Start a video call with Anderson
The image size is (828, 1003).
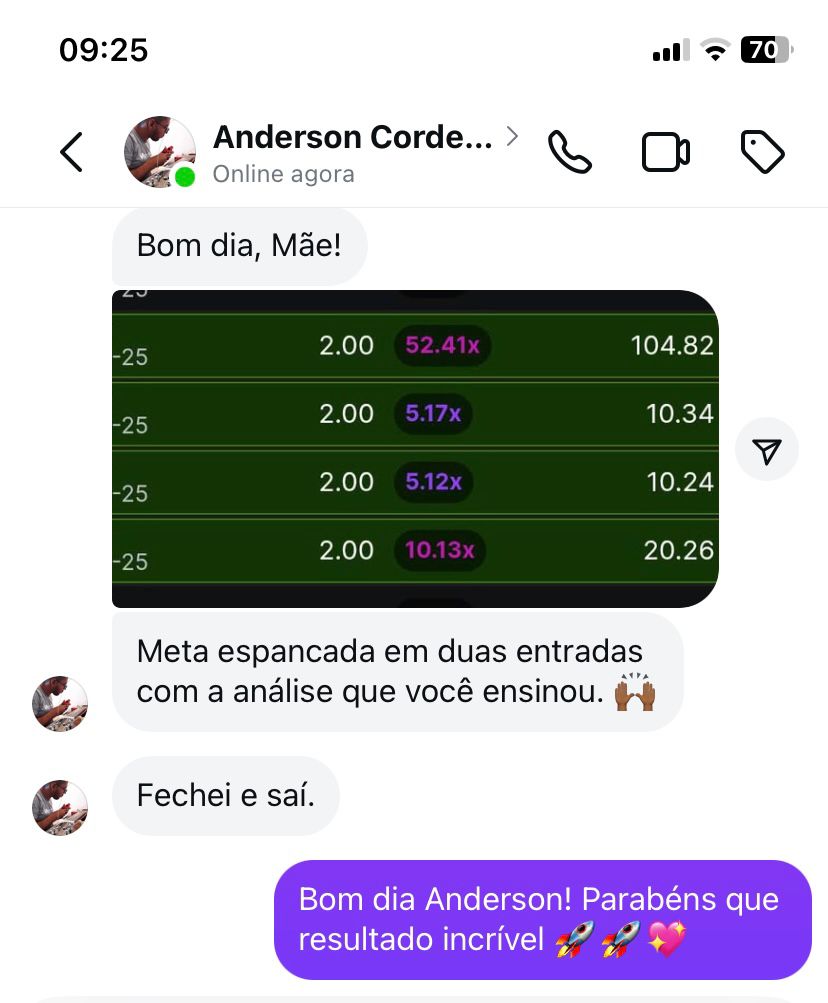665,152
